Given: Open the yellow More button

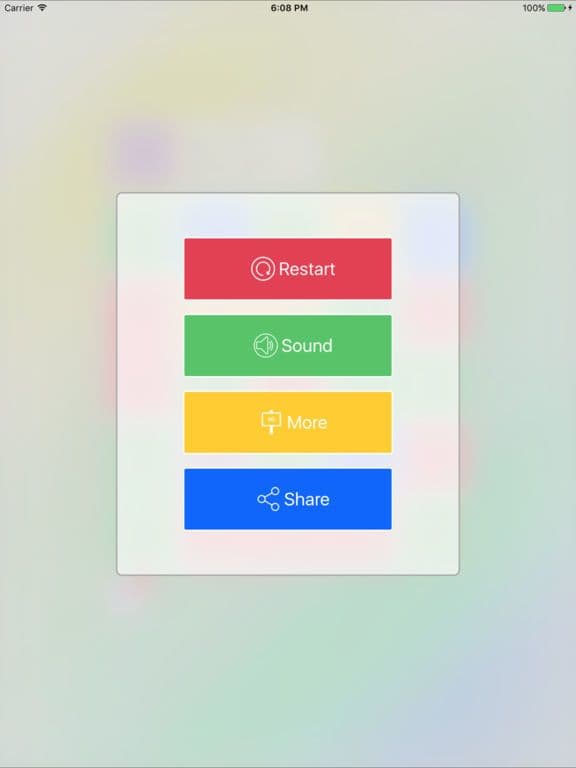Looking at the screenshot, I should click(x=288, y=422).
